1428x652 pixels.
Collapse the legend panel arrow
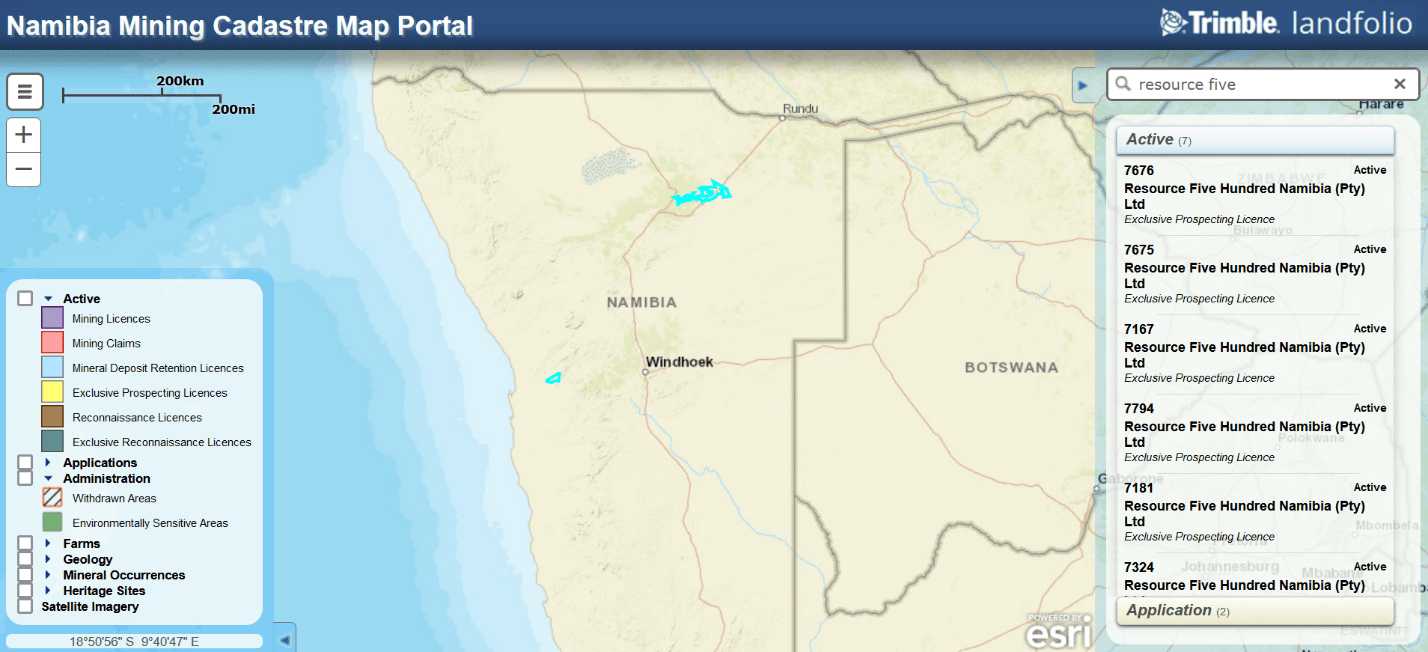coord(284,638)
